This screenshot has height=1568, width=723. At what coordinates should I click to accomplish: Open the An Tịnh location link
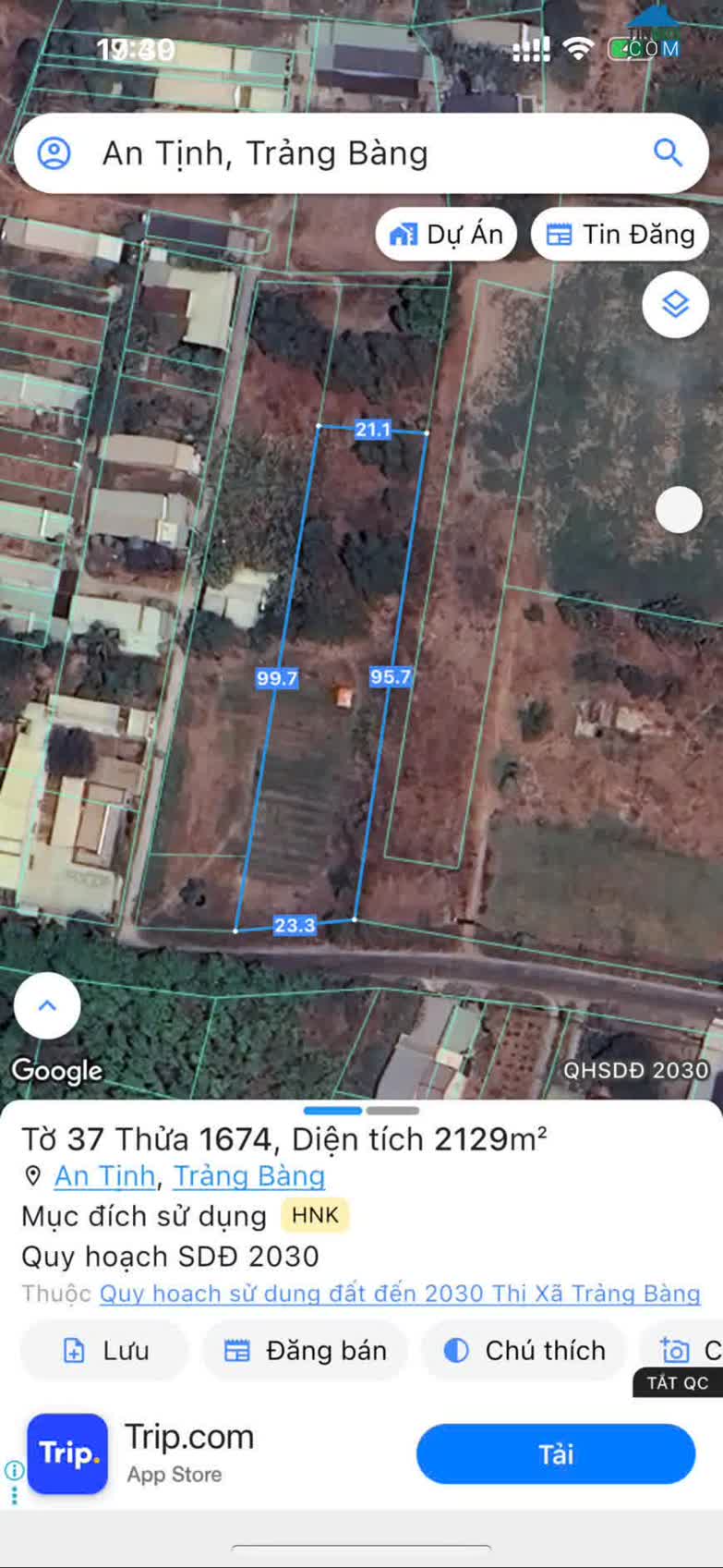click(x=104, y=1176)
